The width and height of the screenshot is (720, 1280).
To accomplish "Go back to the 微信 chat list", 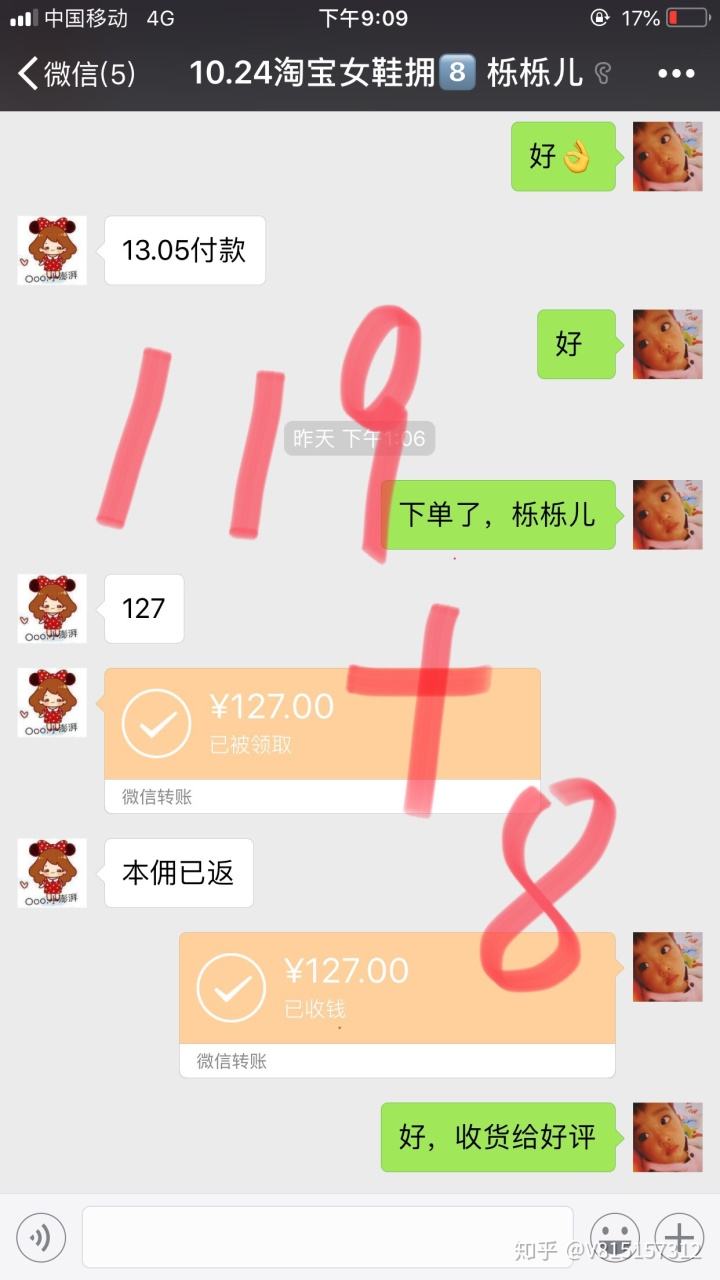I will point(75,74).
